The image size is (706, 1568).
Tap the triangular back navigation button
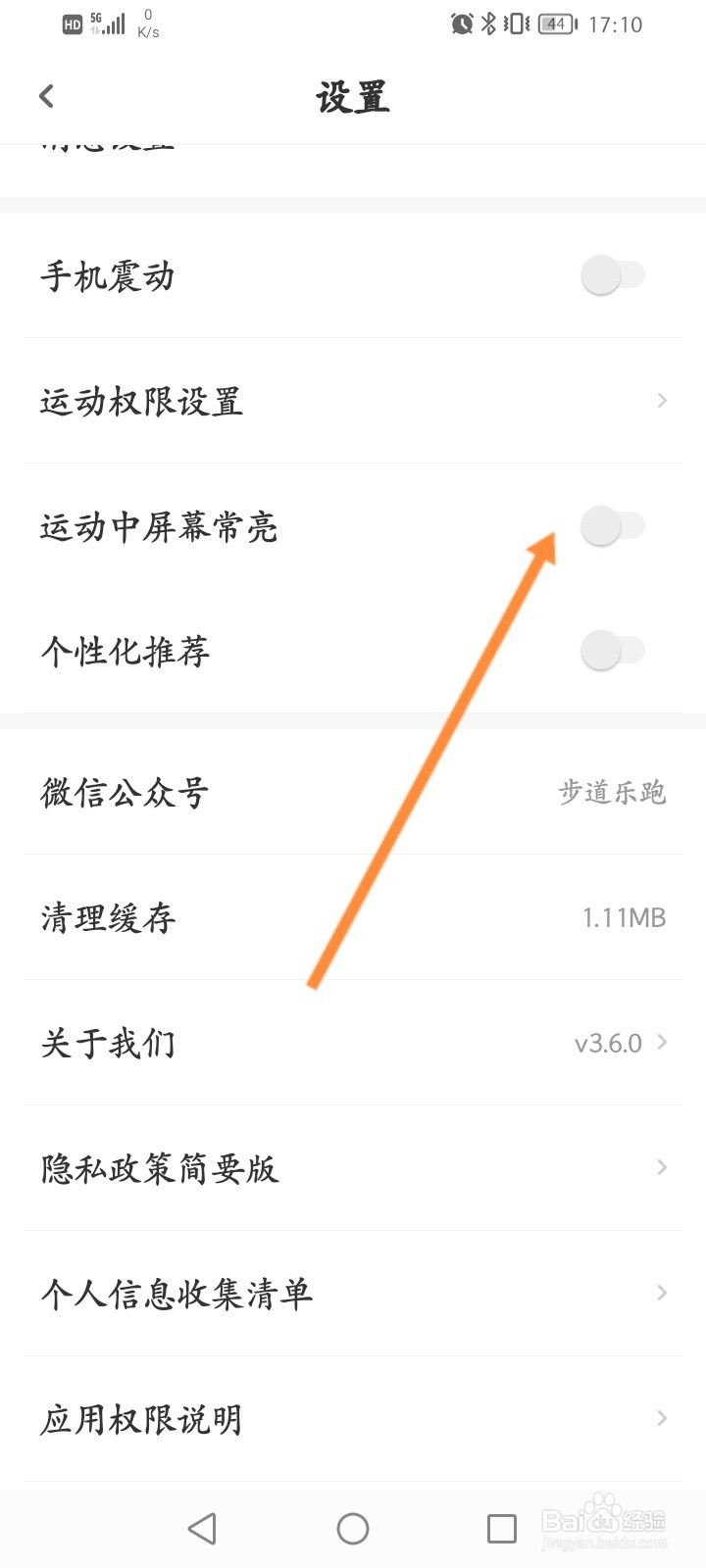point(203,1527)
